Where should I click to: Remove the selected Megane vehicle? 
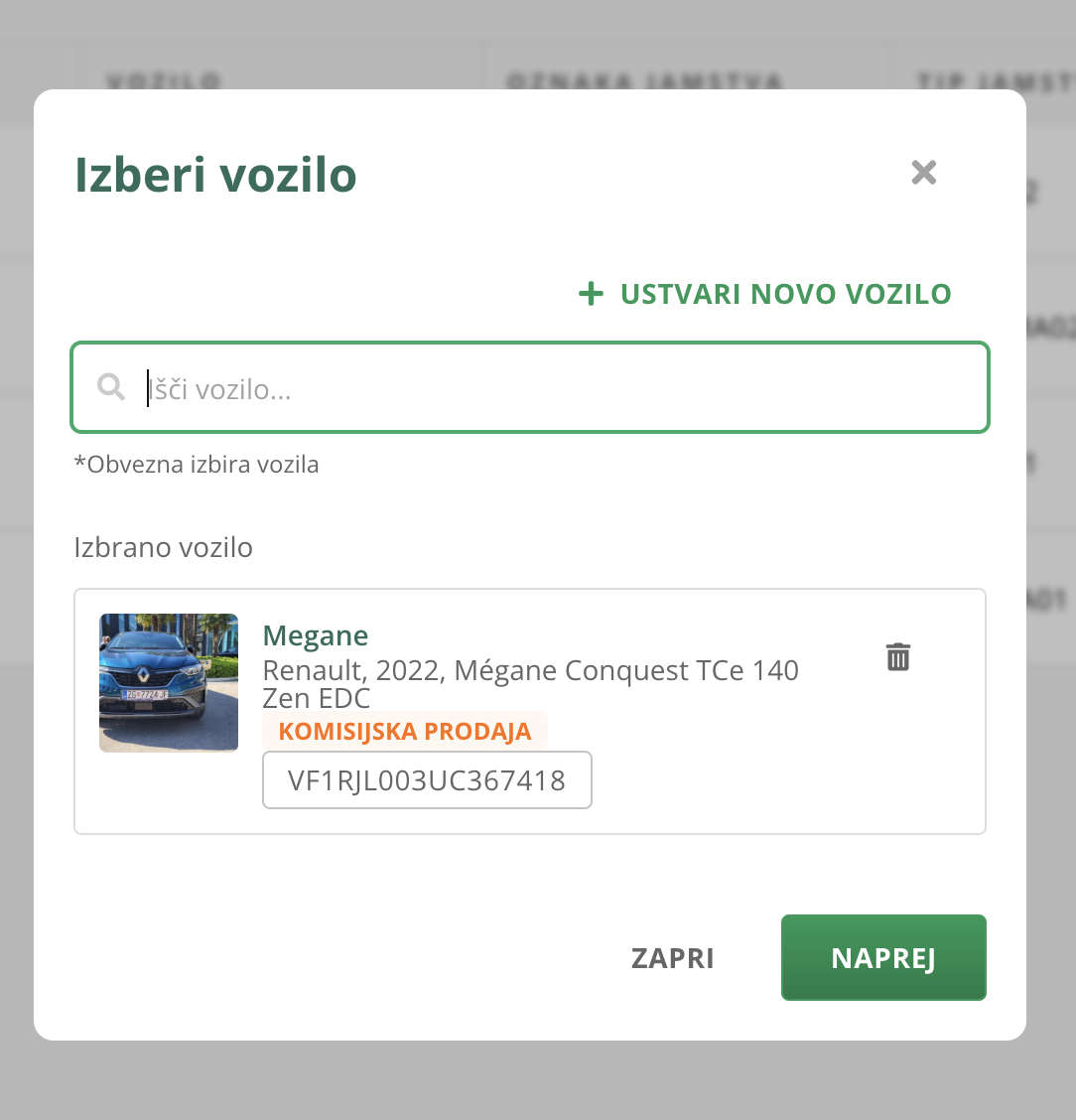coord(897,656)
